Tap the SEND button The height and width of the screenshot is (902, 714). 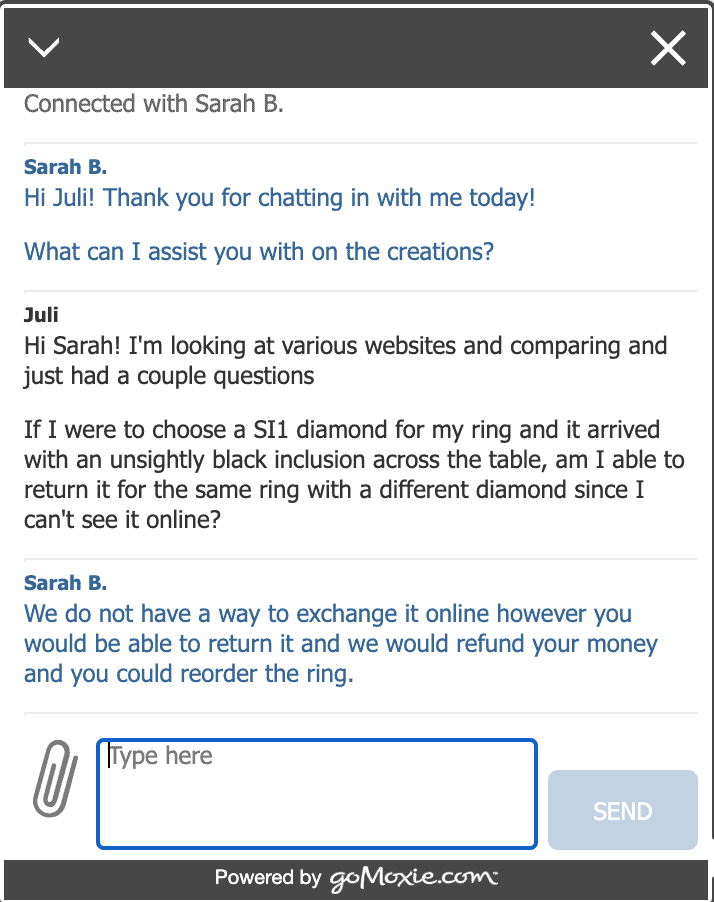click(622, 810)
